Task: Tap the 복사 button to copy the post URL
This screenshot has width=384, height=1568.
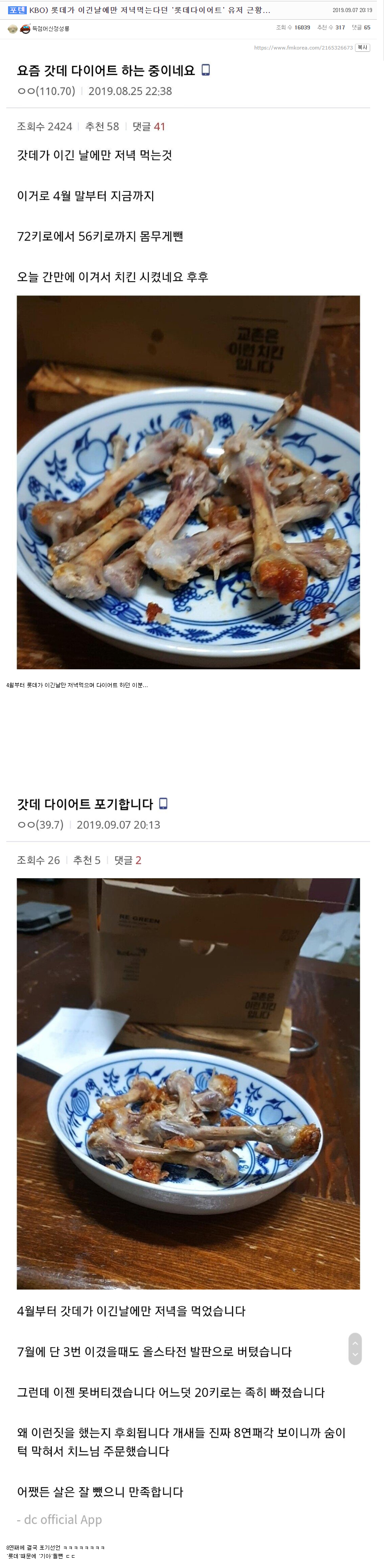Action: coord(362,47)
